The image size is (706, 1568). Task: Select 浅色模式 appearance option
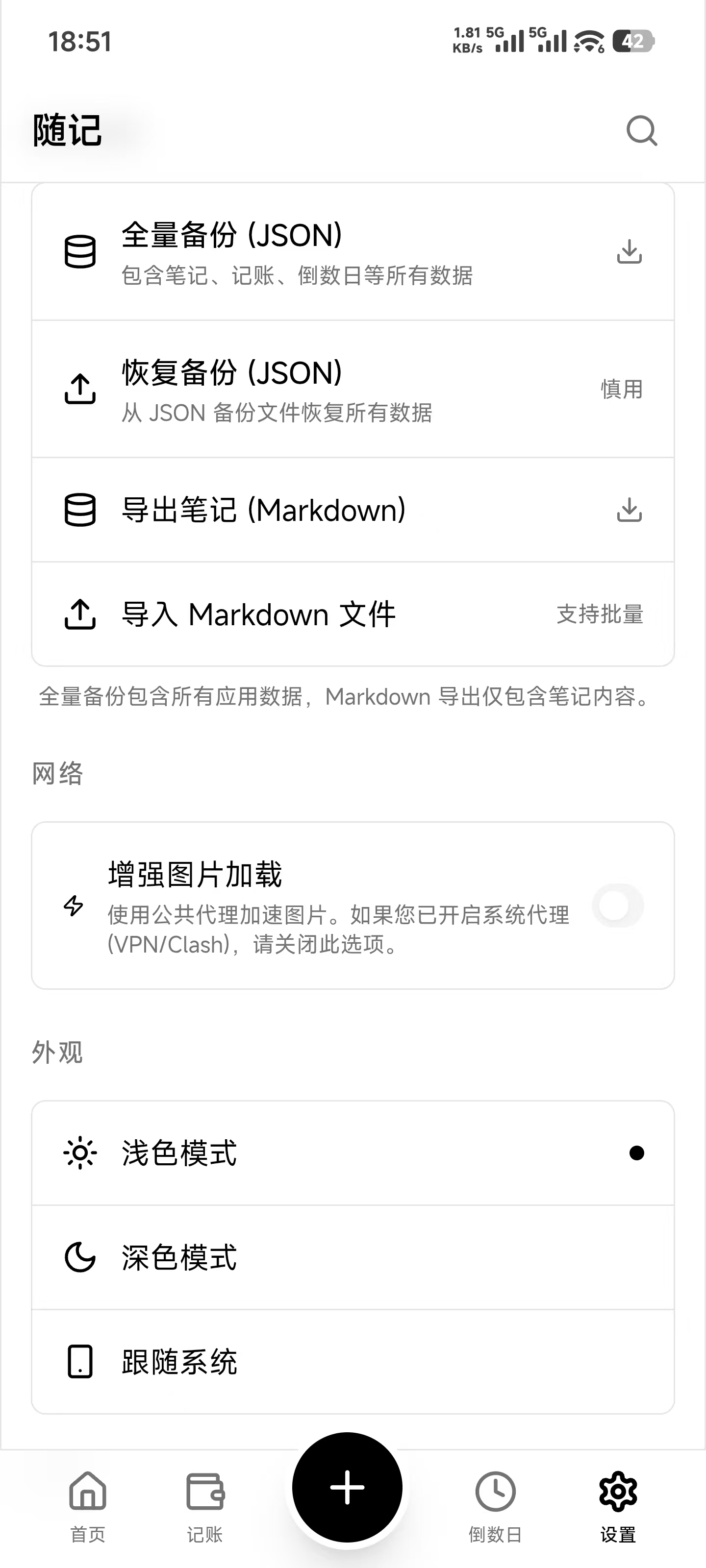point(353,1153)
